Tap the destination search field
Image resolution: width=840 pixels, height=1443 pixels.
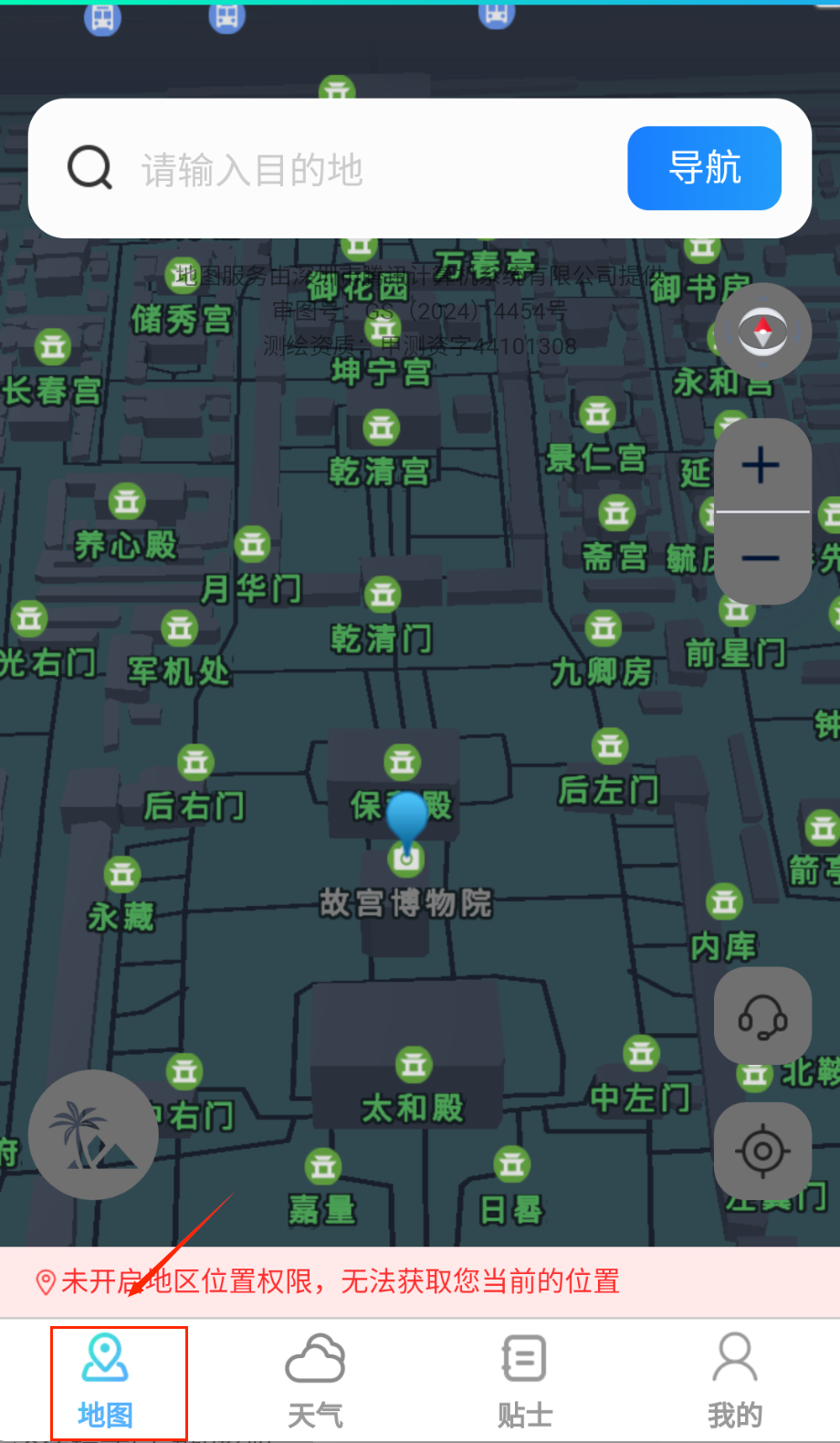point(365,170)
